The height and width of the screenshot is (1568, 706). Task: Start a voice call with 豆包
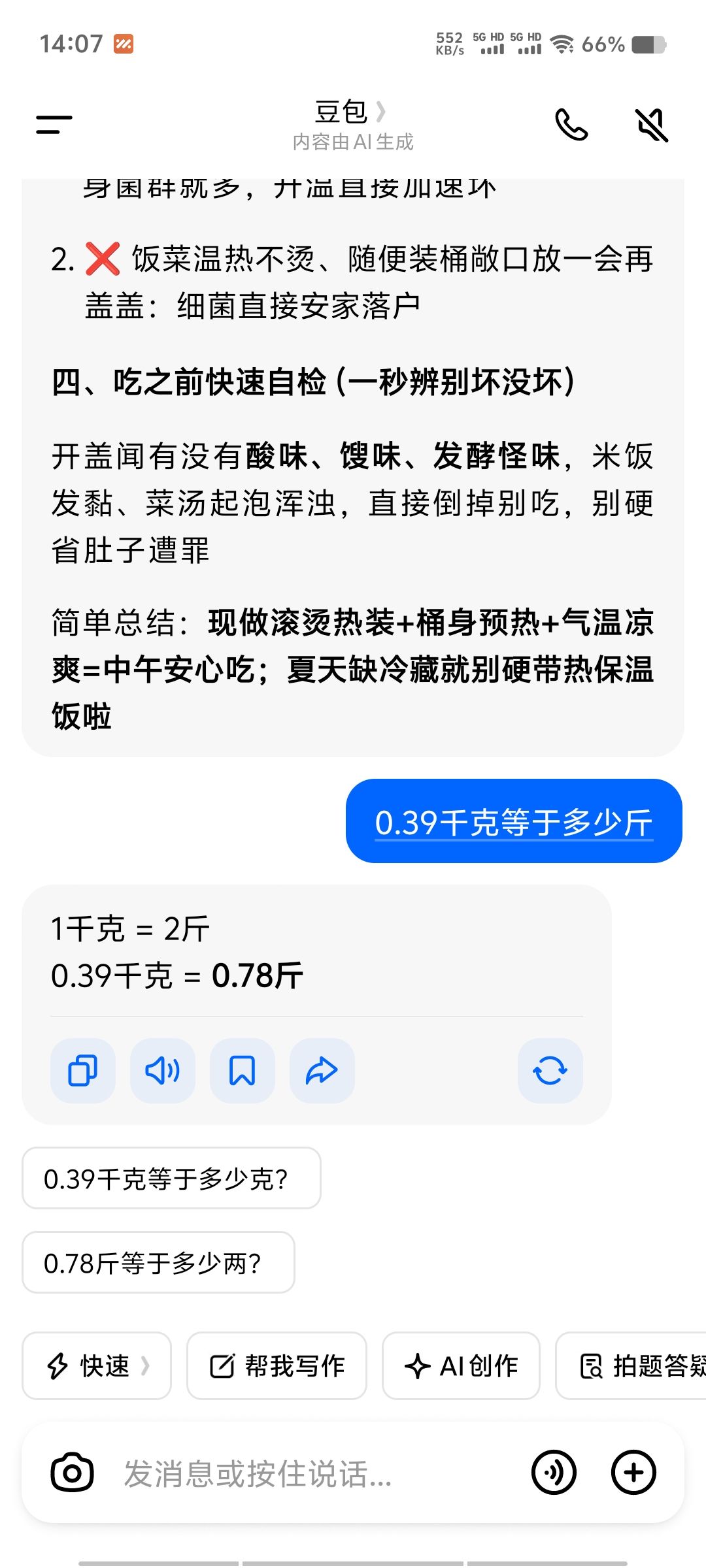[x=571, y=124]
